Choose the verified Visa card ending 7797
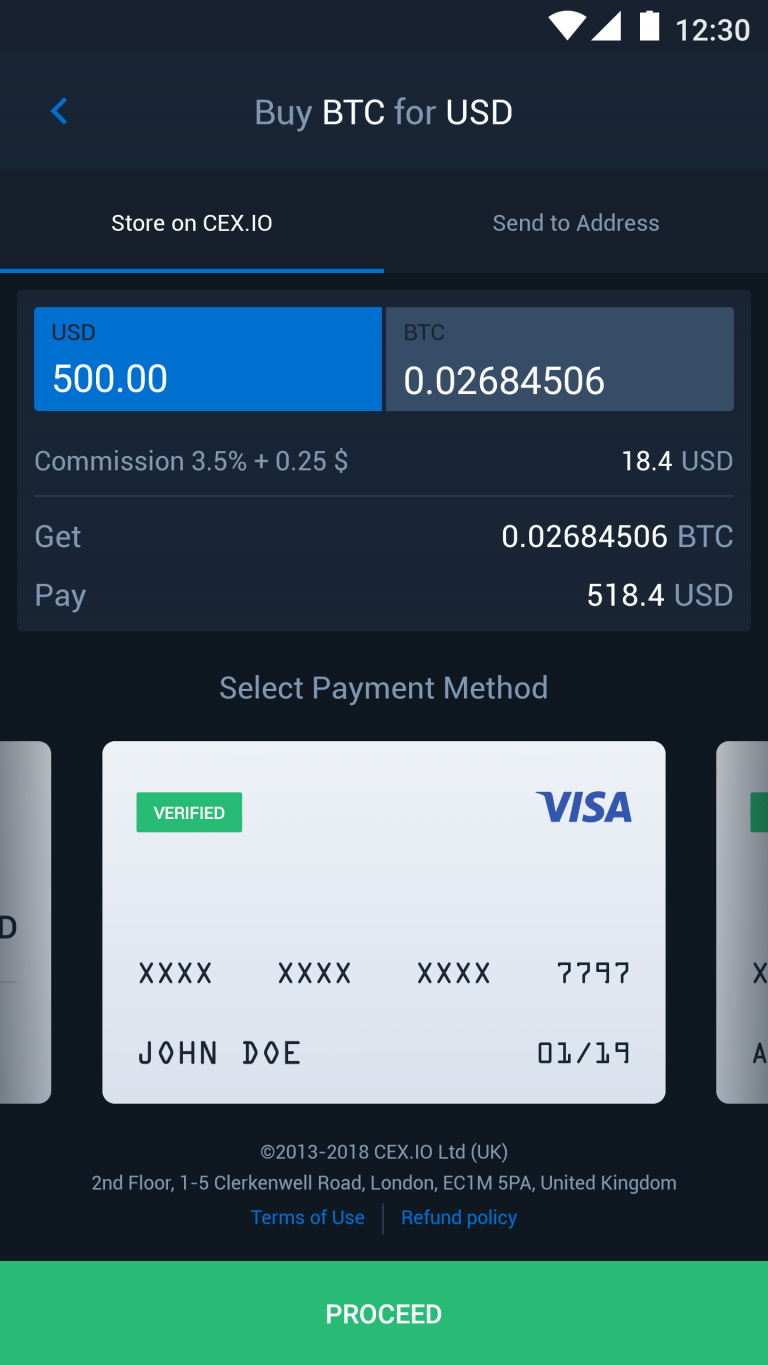 point(384,922)
